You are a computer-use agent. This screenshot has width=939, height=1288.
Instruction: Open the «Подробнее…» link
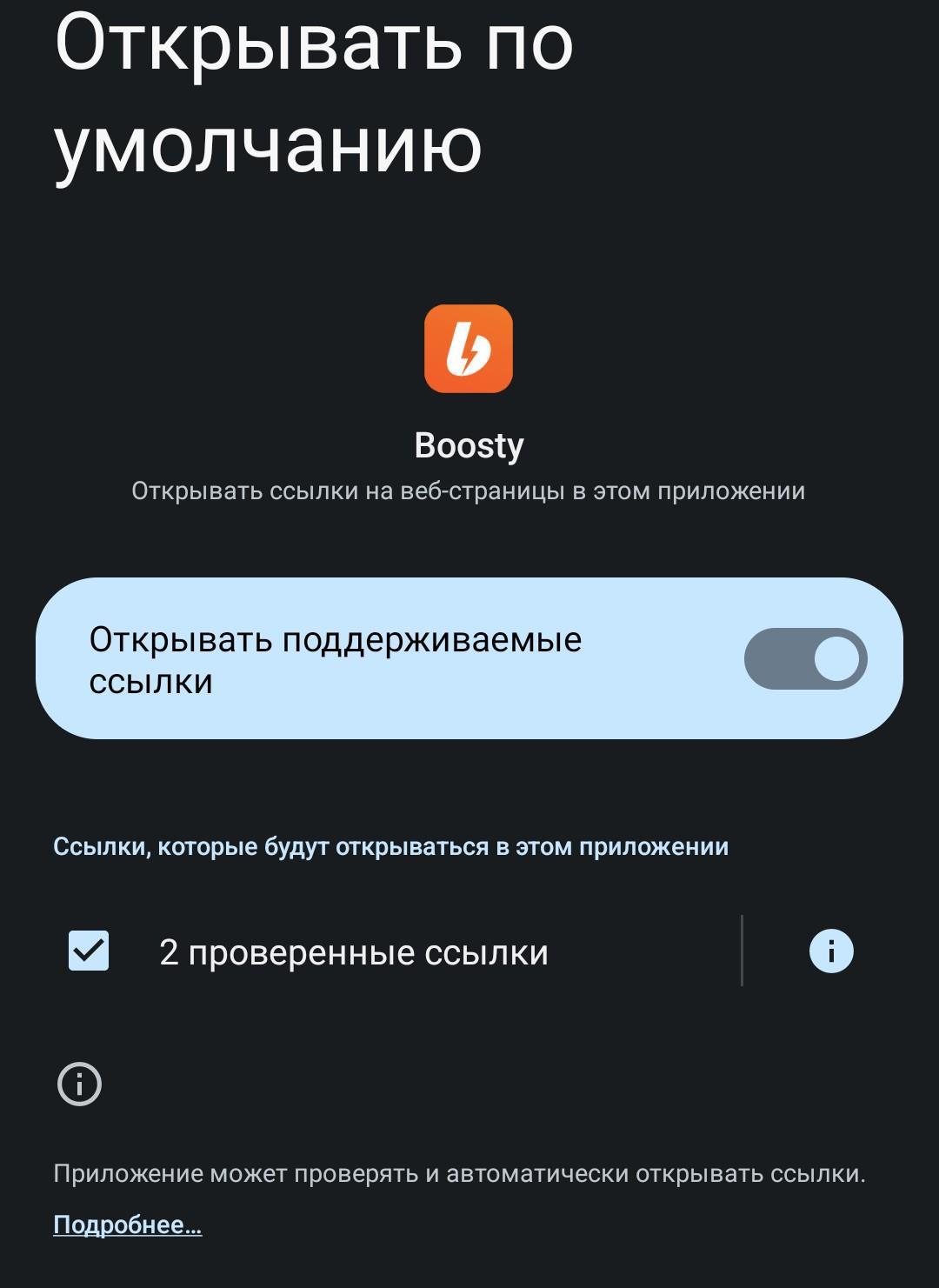point(128,1225)
